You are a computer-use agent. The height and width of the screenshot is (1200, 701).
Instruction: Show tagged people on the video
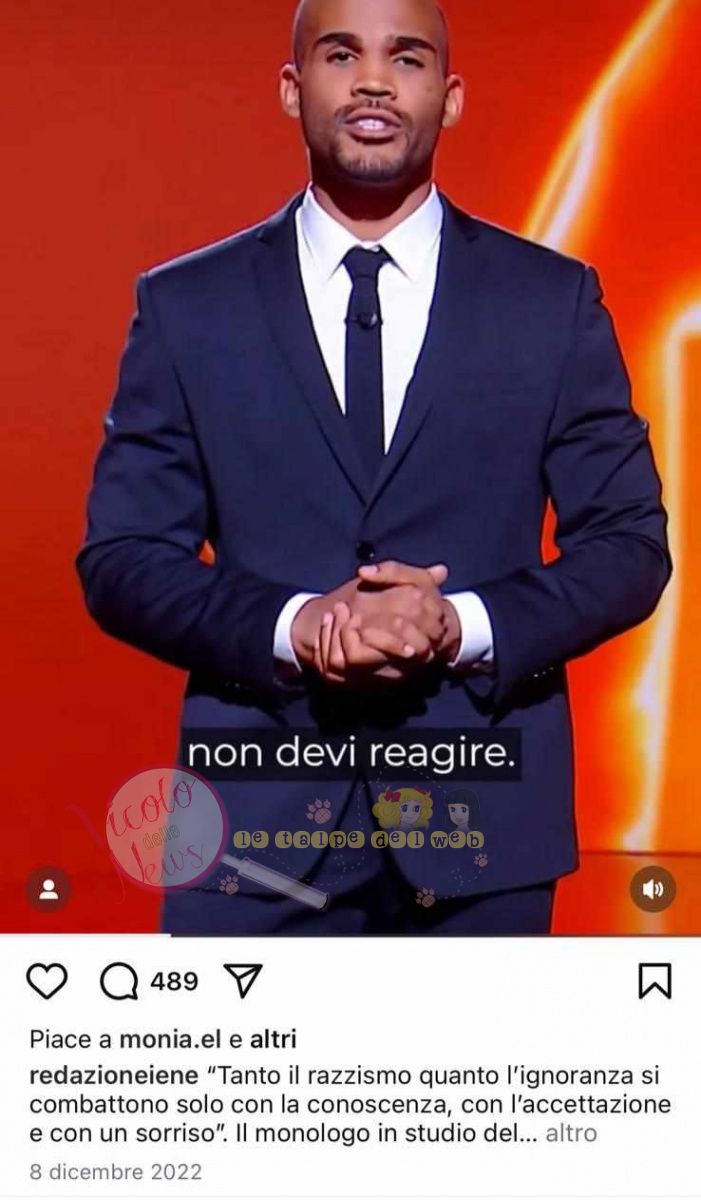pyautogui.click(x=48, y=889)
